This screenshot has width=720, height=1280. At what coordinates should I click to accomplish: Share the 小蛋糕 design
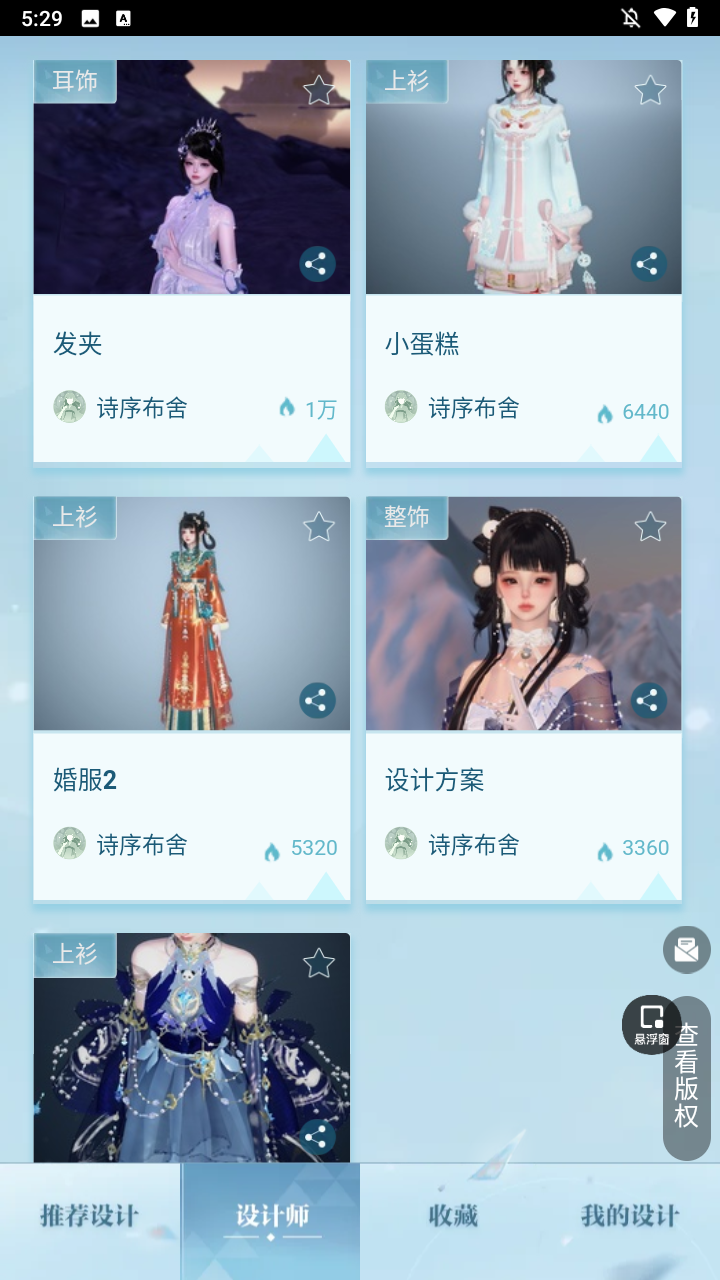649,264
